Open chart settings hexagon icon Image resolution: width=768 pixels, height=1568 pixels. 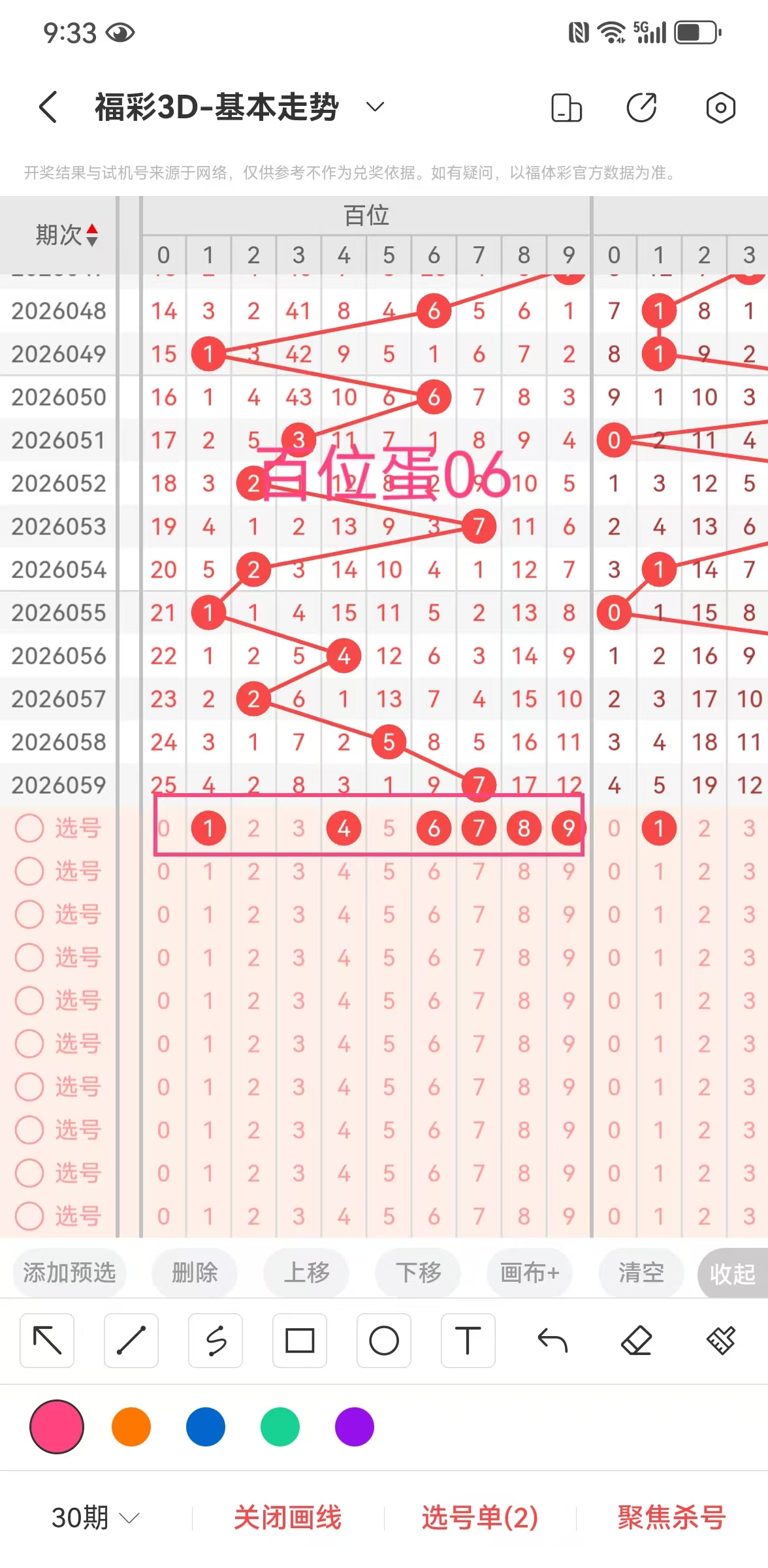coord(720,108)
